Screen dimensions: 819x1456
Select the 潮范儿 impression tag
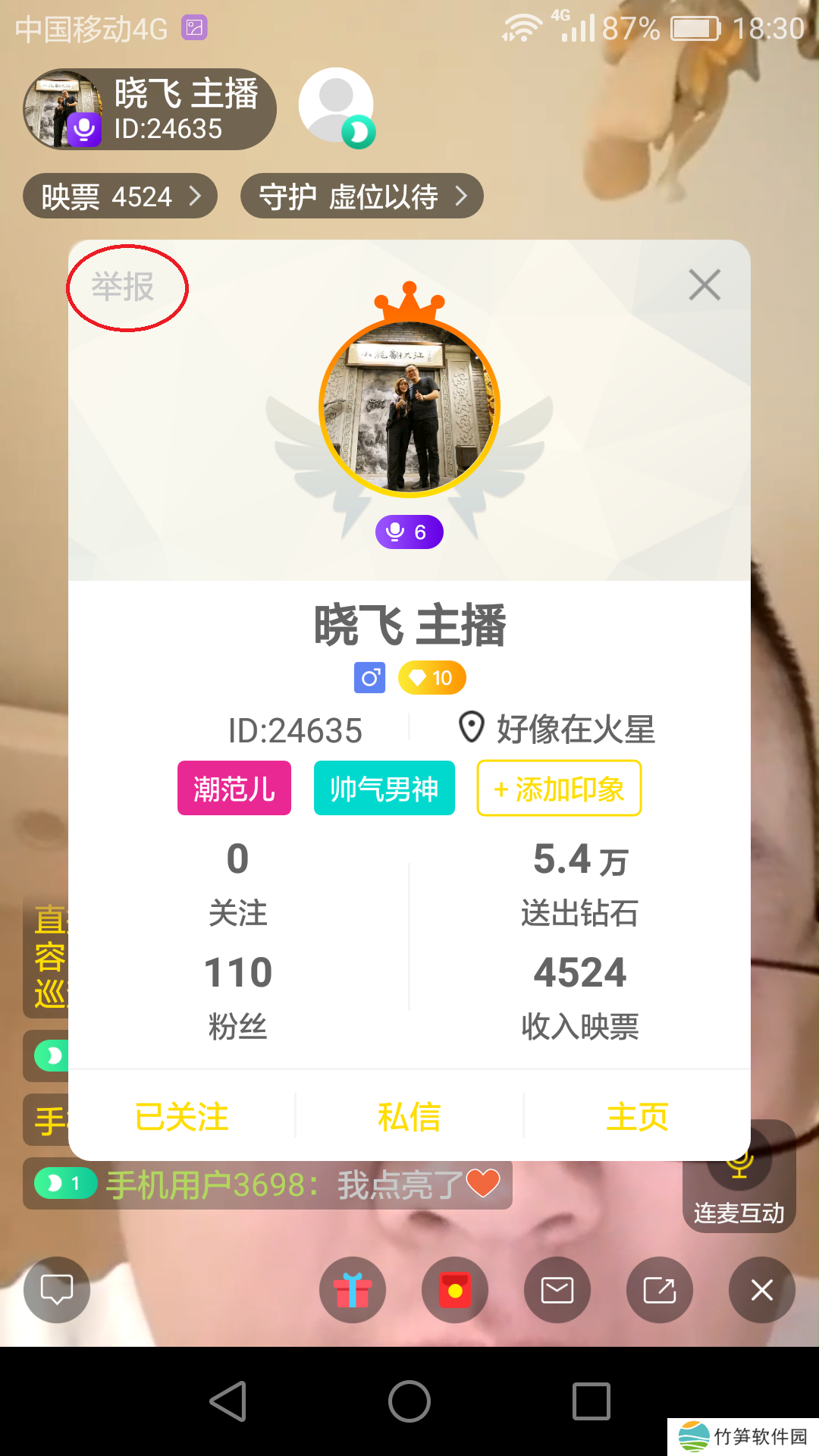234,789
